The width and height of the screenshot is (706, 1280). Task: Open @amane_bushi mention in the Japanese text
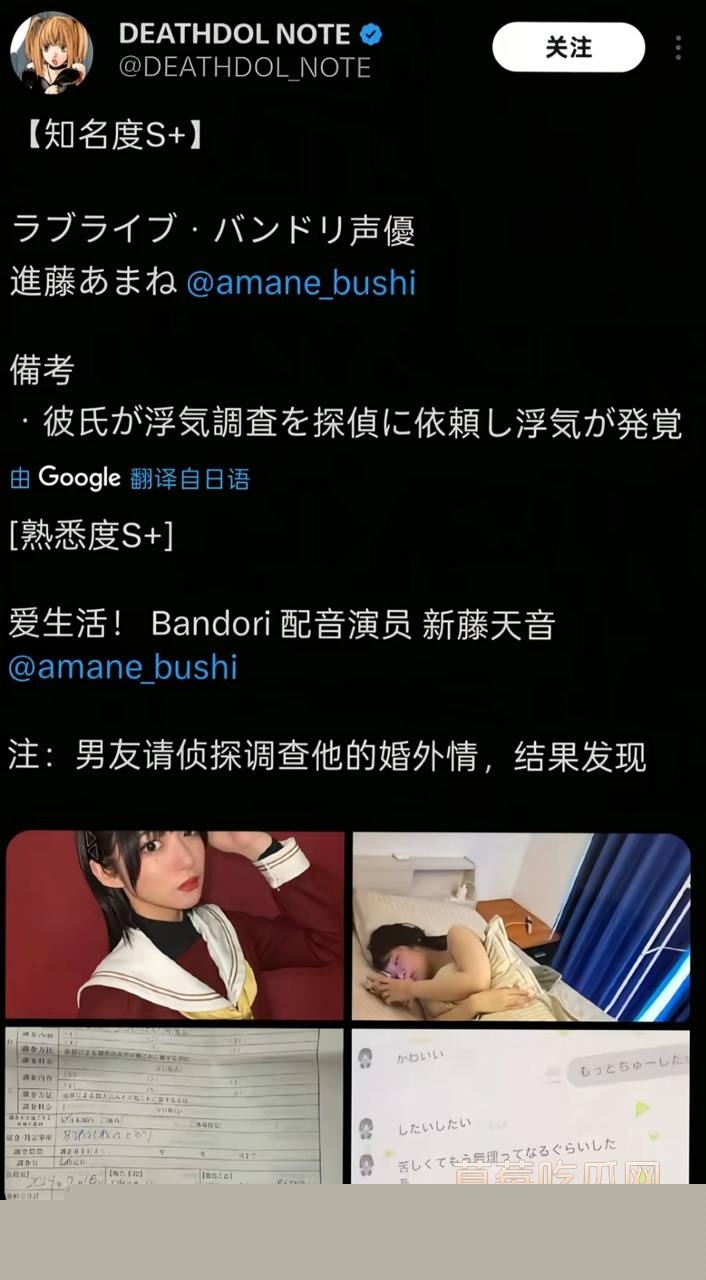click(301, 283)
